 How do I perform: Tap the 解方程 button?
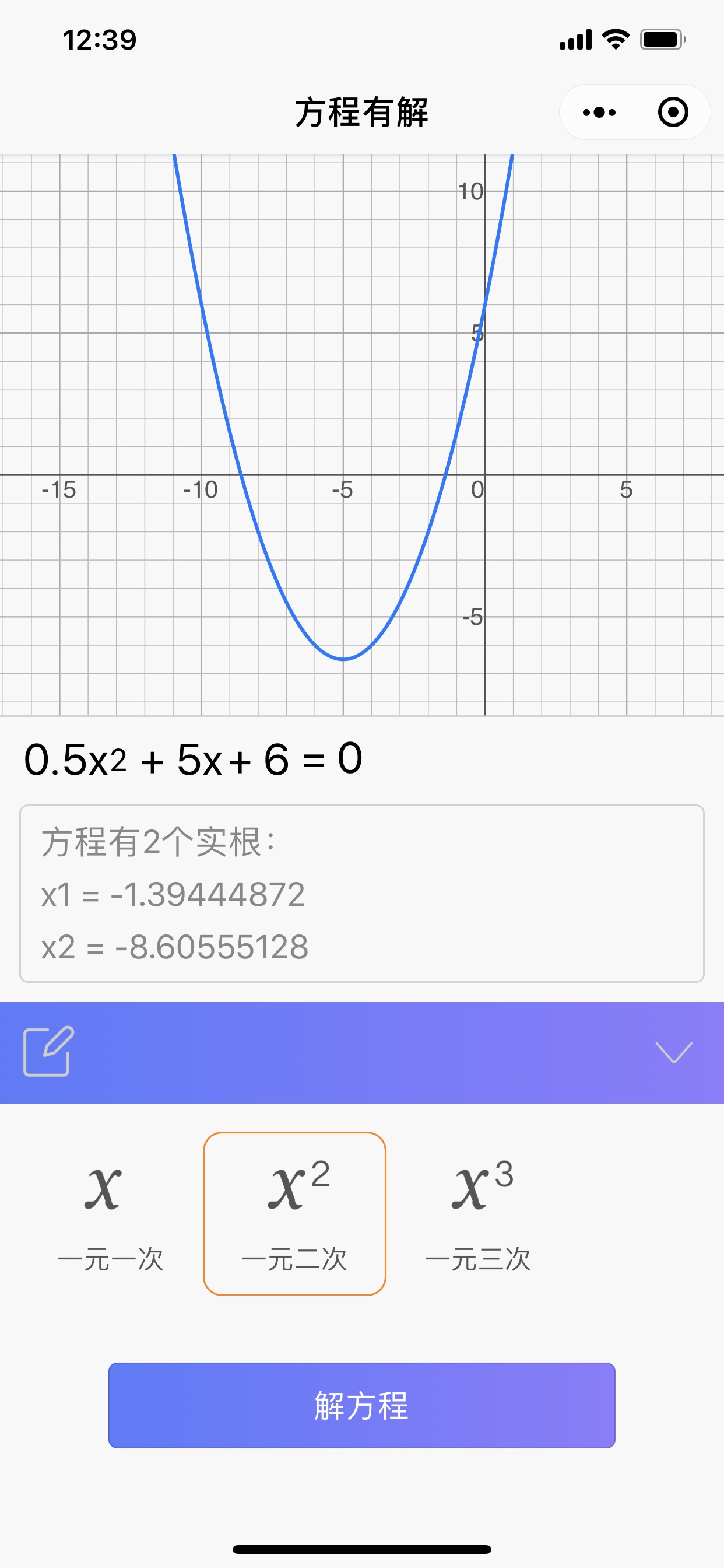coord(361,1405)
